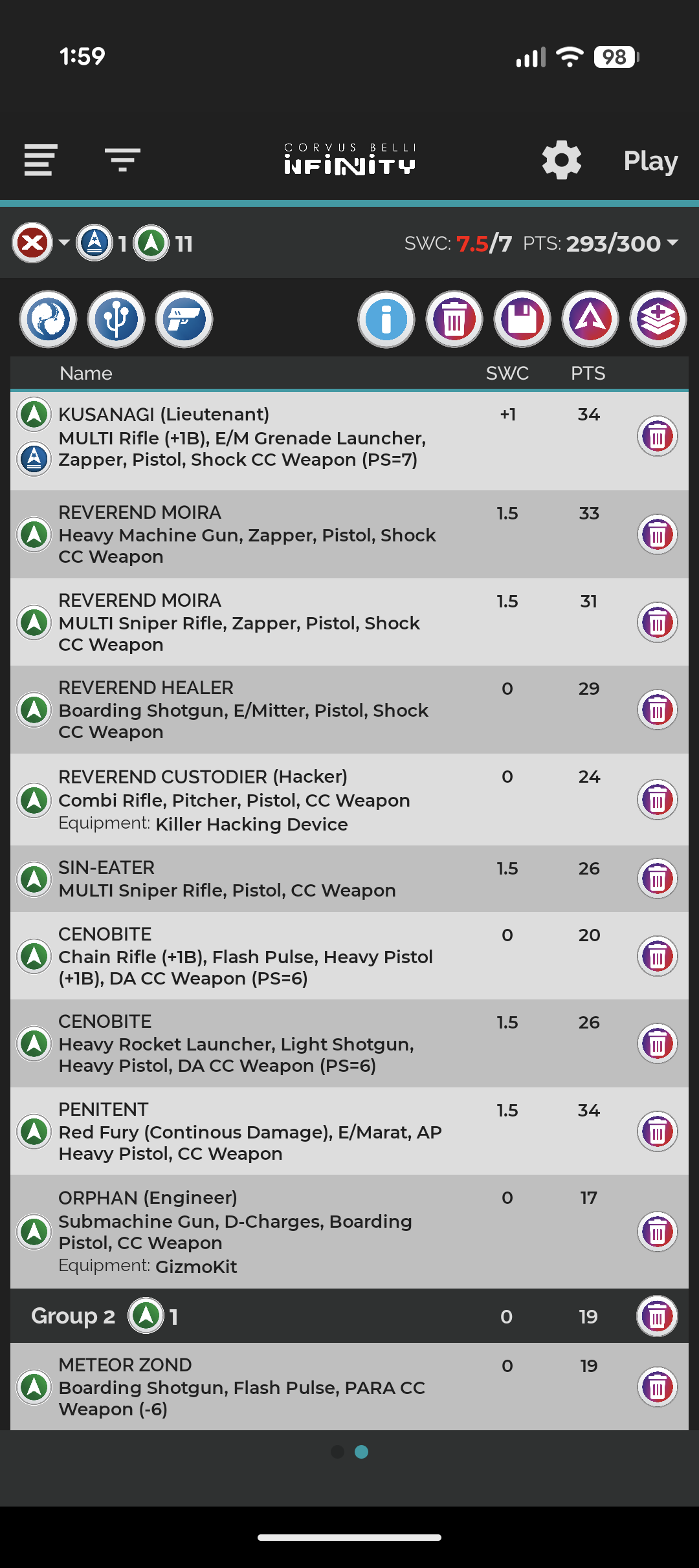This screenshot has width=699, height=1568.
Task: Save the army list
Action: coord(522,319)
